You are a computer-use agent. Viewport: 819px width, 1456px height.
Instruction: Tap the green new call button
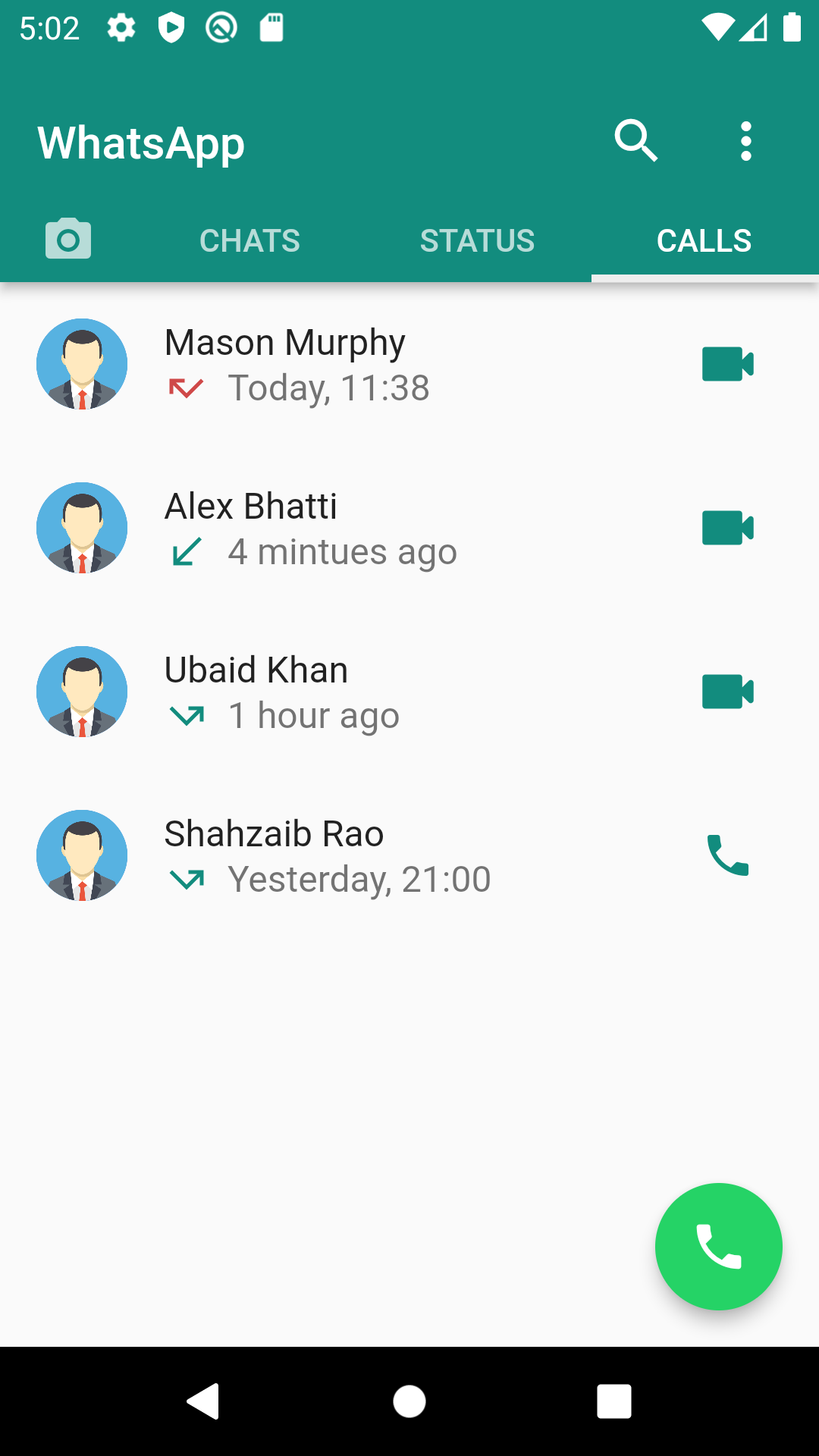[x=717, y=1247]
